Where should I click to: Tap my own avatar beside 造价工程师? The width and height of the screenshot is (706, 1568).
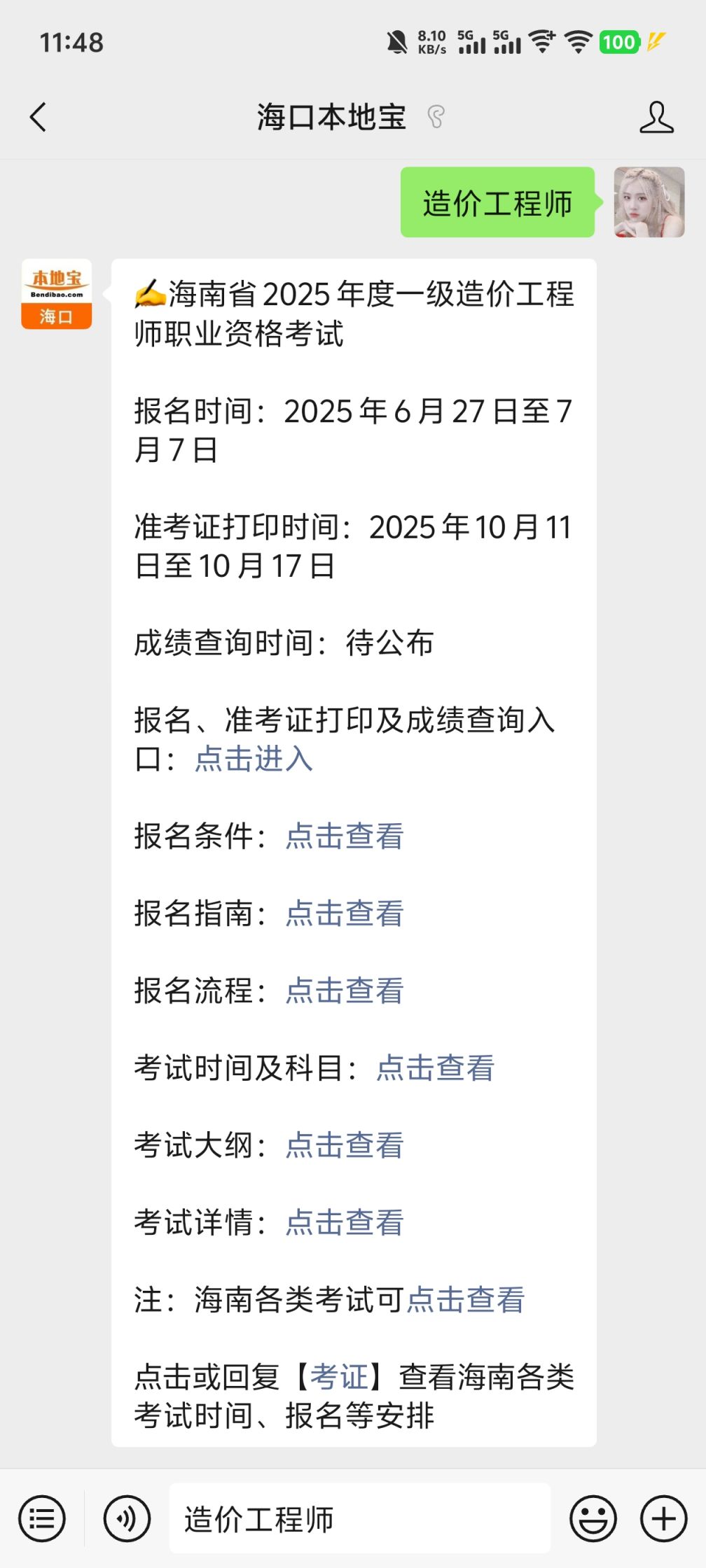coord(649,202)
